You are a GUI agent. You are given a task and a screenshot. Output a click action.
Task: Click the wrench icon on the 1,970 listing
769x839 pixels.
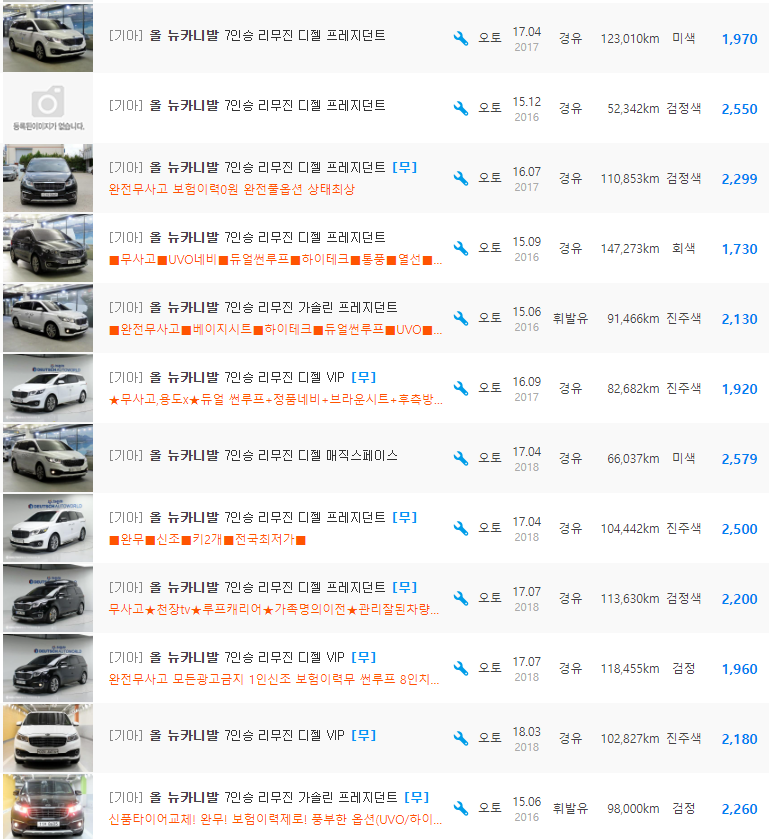tap(459, 37)
